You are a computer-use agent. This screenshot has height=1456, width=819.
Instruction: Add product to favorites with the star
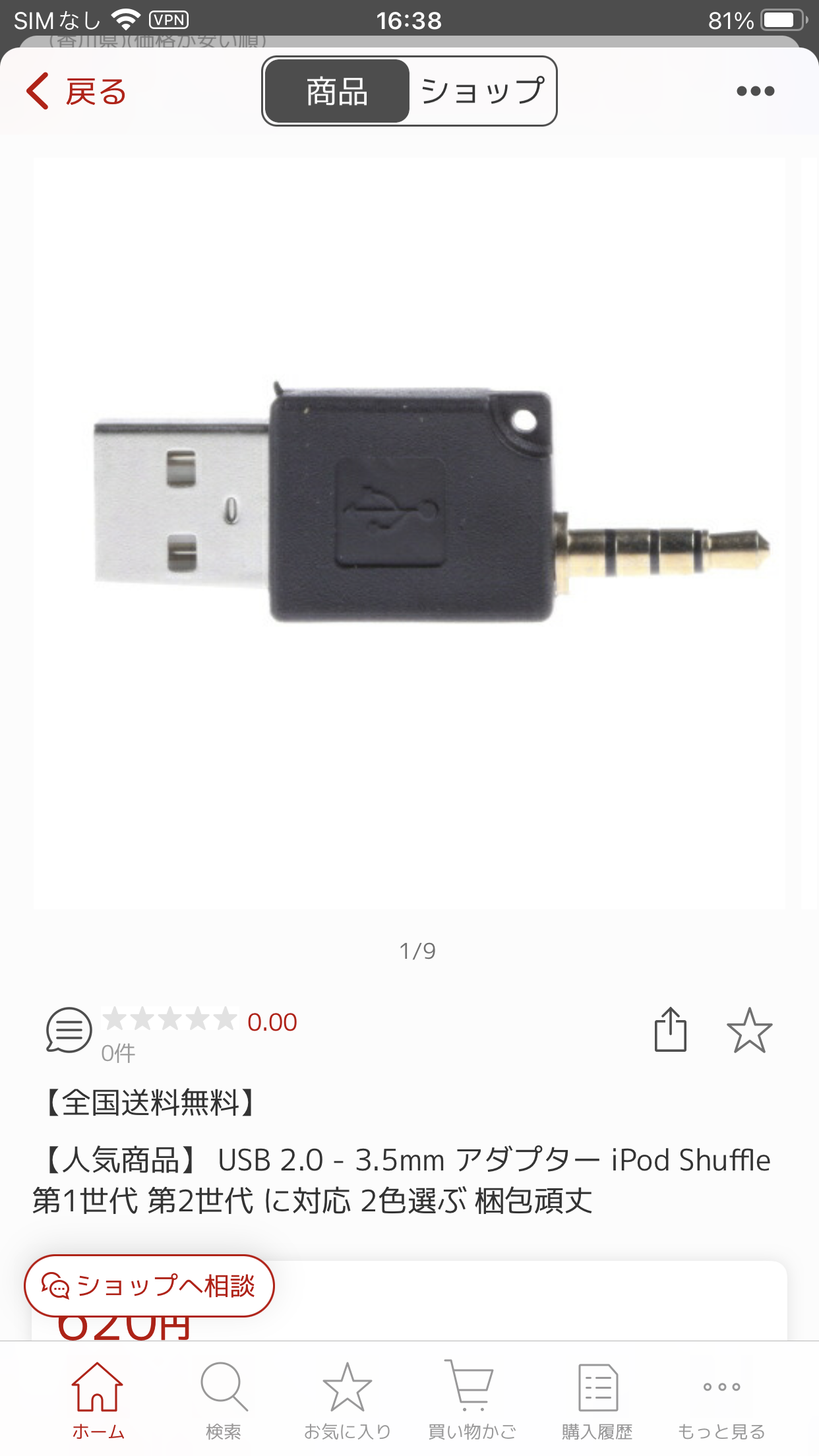(749, 1030)
